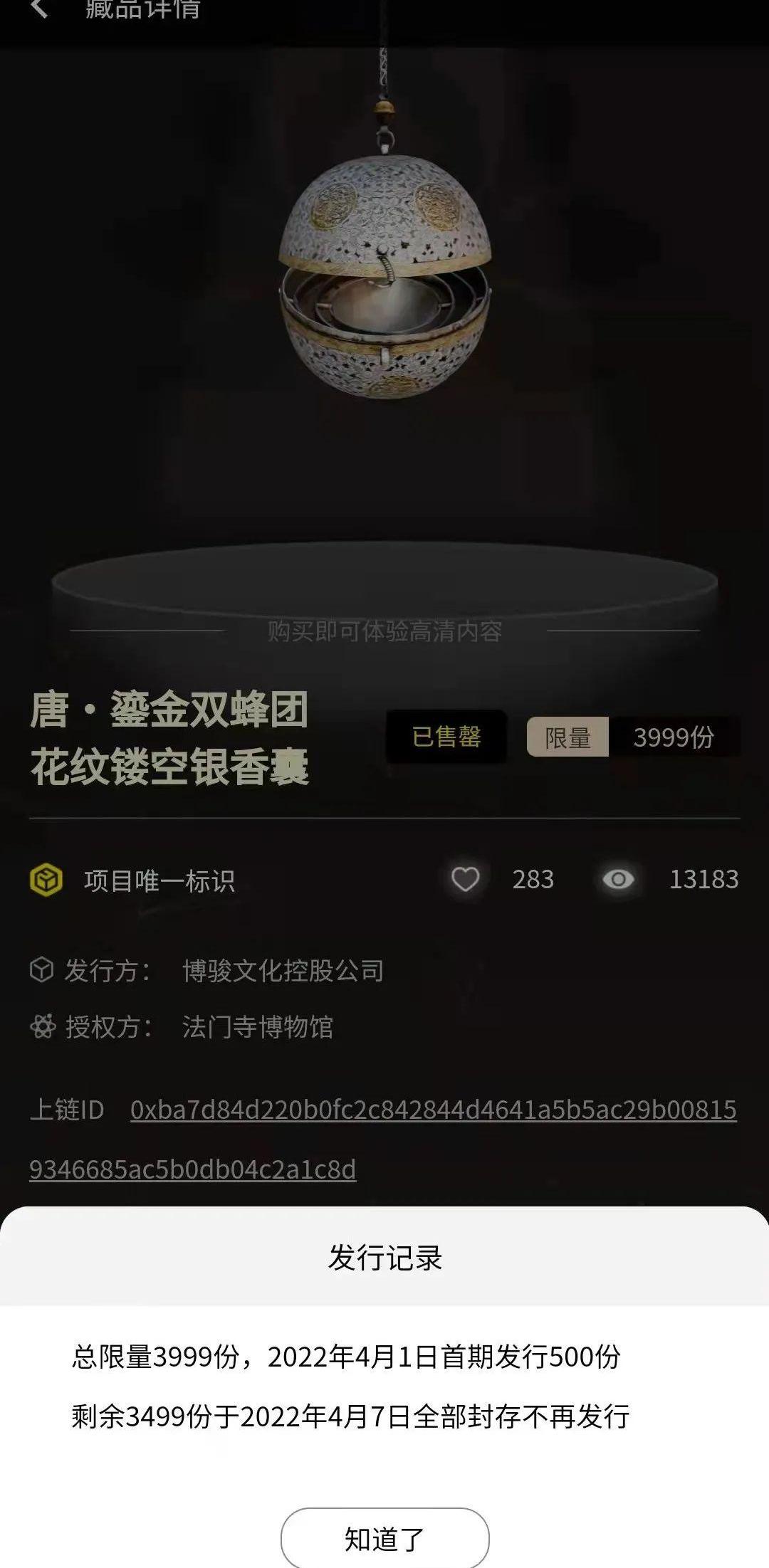Tap 知道了 to dismiss 发行记录

coord(384,1539)
